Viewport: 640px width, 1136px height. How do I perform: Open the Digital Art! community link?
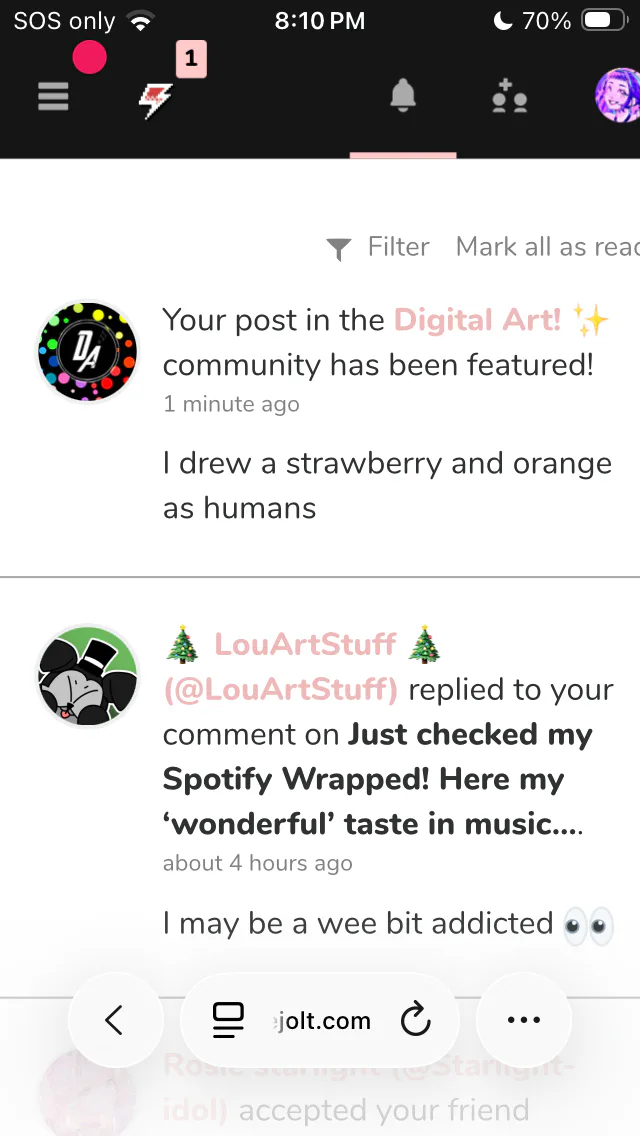pyautogui.click(x=476, y=320)
